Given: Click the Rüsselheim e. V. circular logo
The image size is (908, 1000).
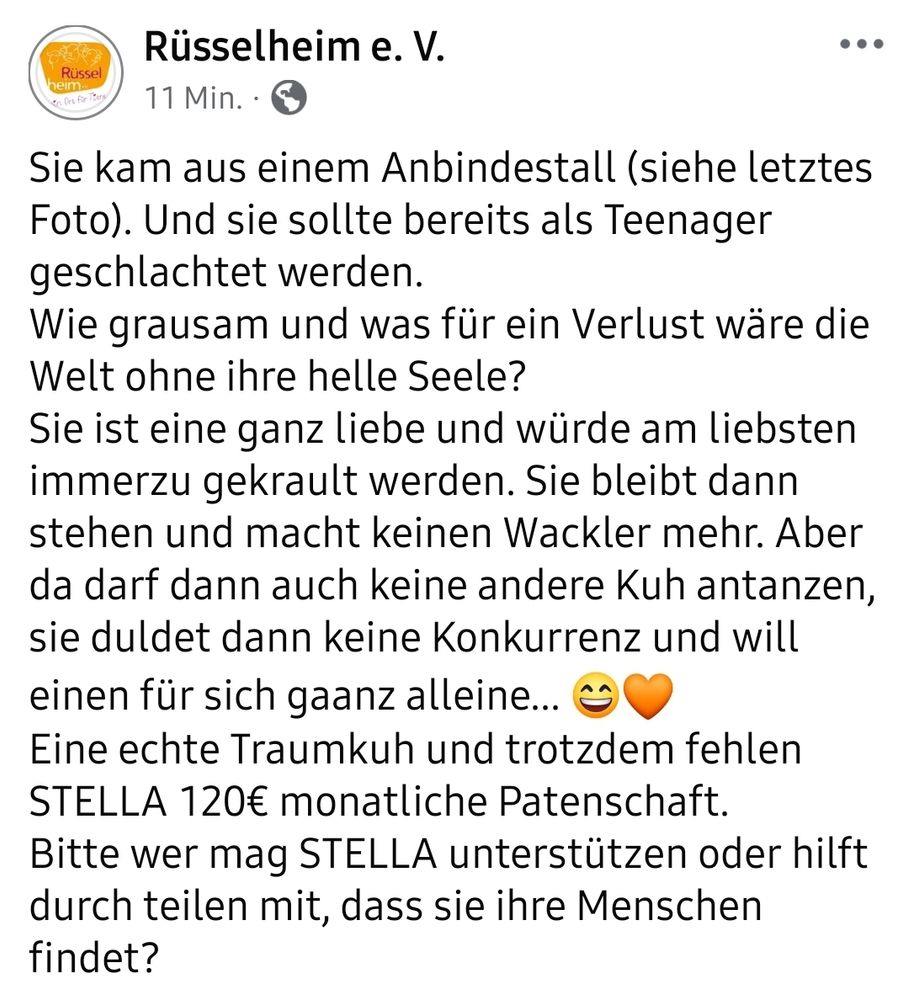Looking at the screenshot, I should (x=75, y=72).
